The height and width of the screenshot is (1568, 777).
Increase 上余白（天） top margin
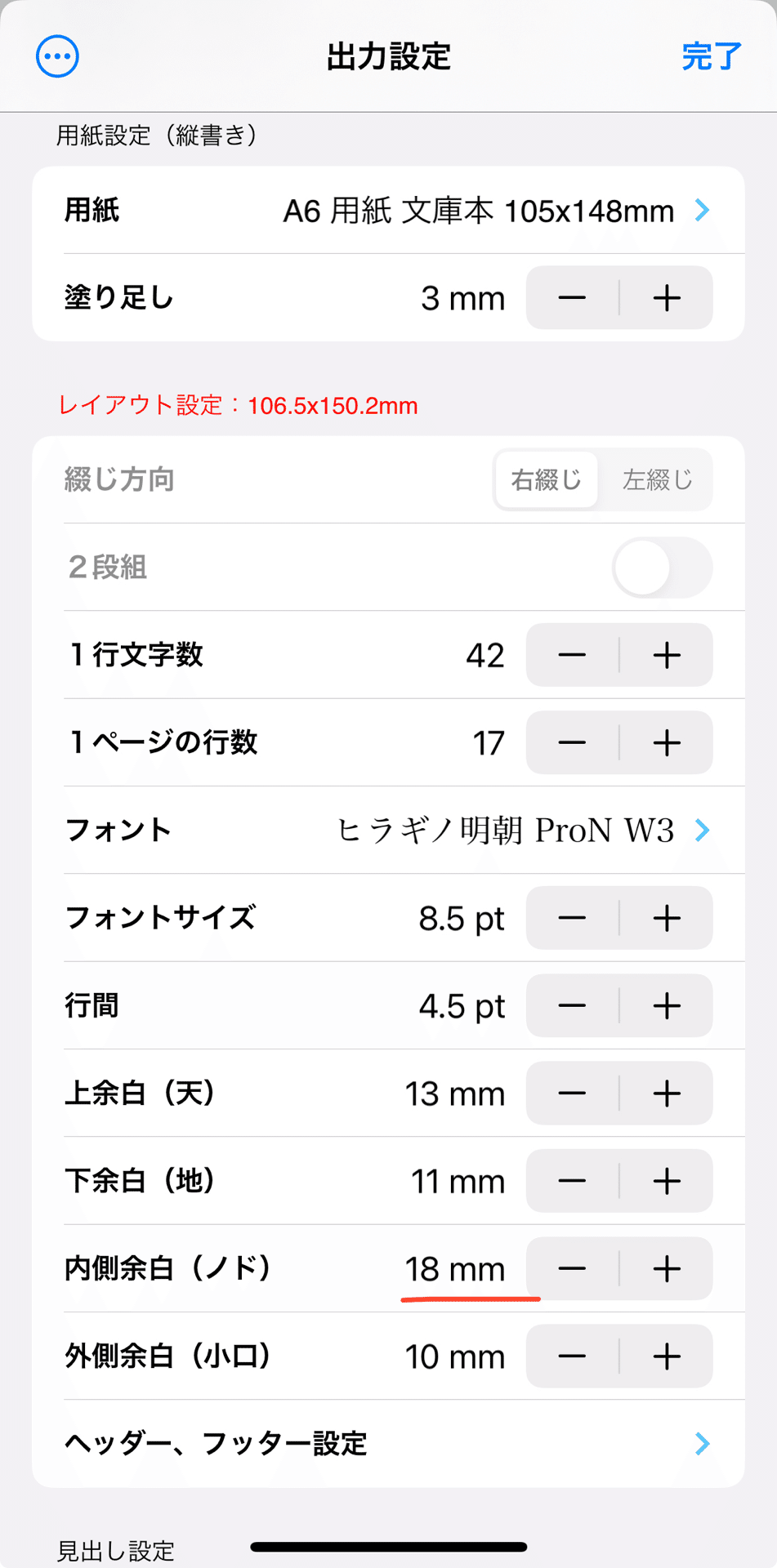667,1094
